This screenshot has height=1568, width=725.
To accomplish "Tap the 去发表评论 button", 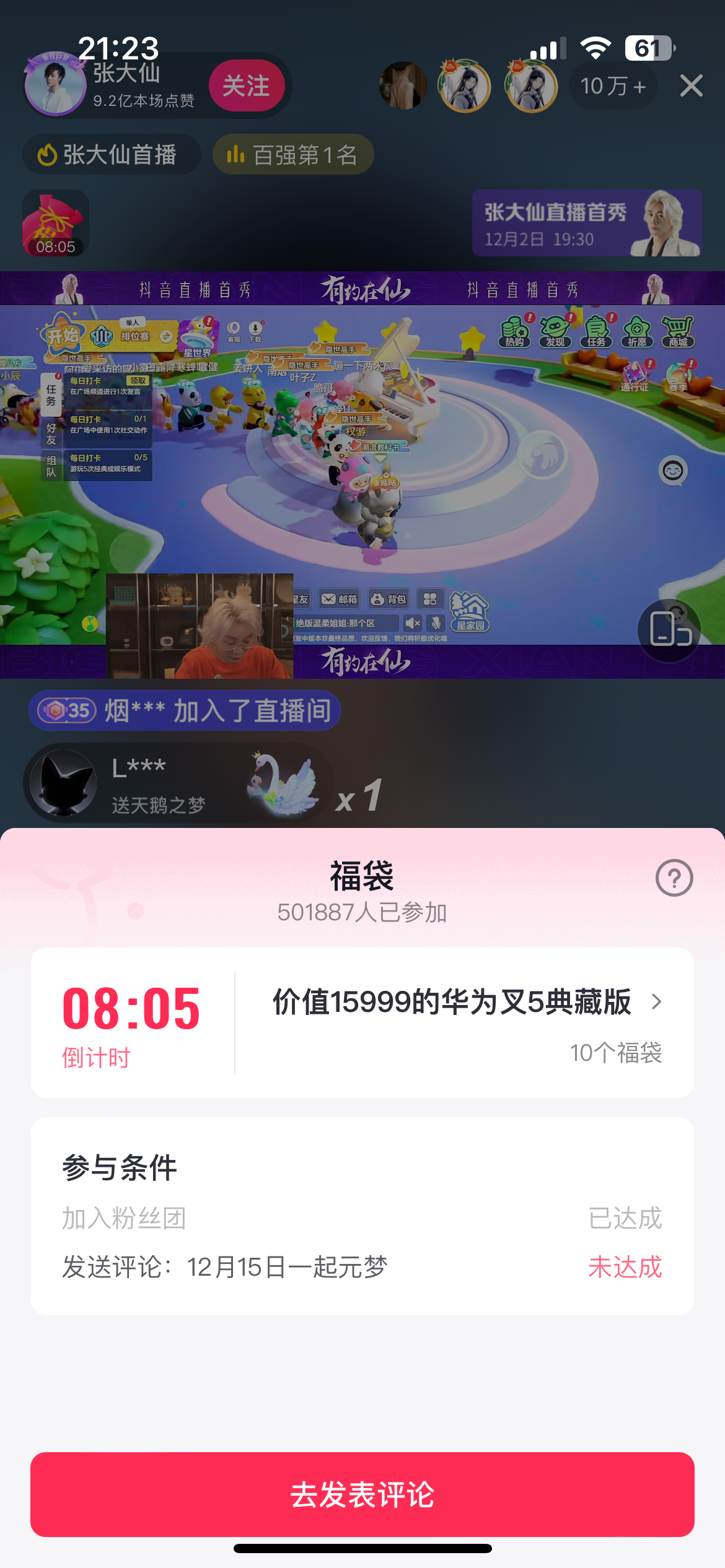I will pos(362,1494).
